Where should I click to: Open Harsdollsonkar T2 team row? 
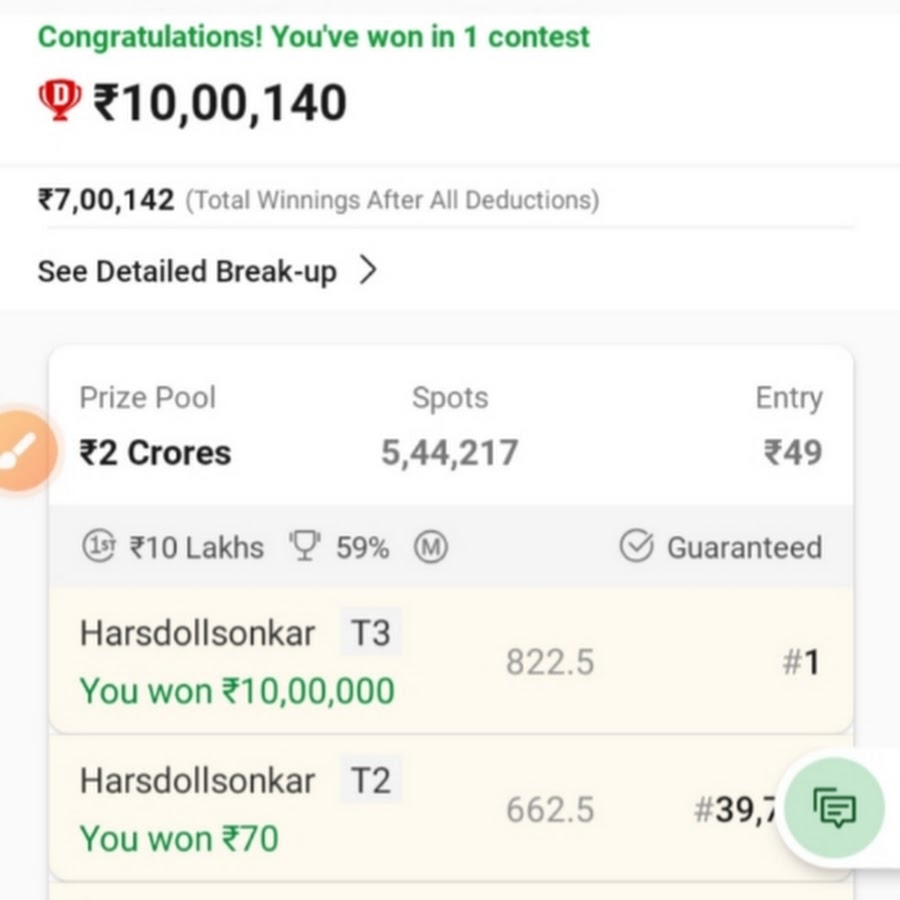coord(400,808)
